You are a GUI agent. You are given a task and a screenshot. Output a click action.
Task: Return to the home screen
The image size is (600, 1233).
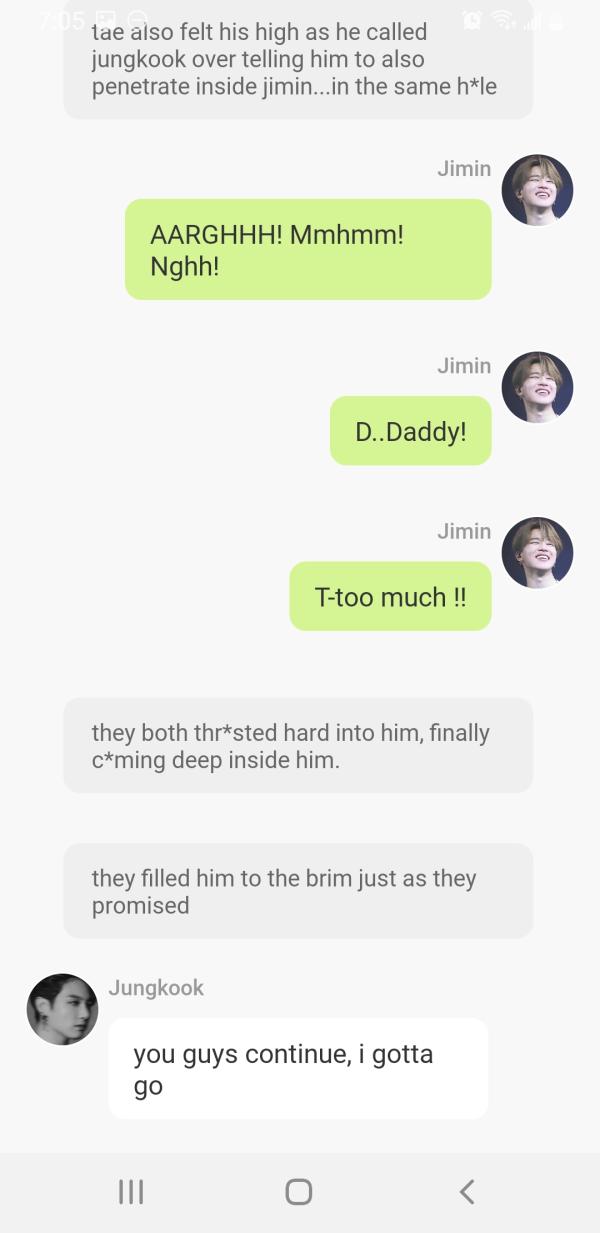coord(298,1191)
